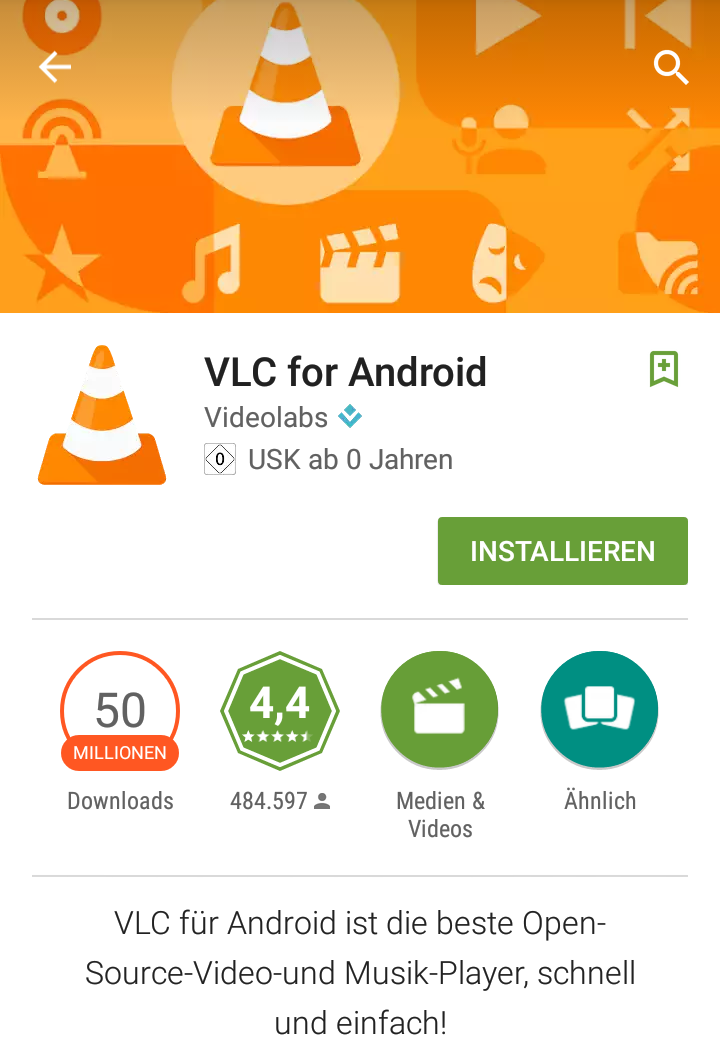Expand the VLC für Android description
The width and height of the screenshot is (720, 1064).
click(360, 972)
